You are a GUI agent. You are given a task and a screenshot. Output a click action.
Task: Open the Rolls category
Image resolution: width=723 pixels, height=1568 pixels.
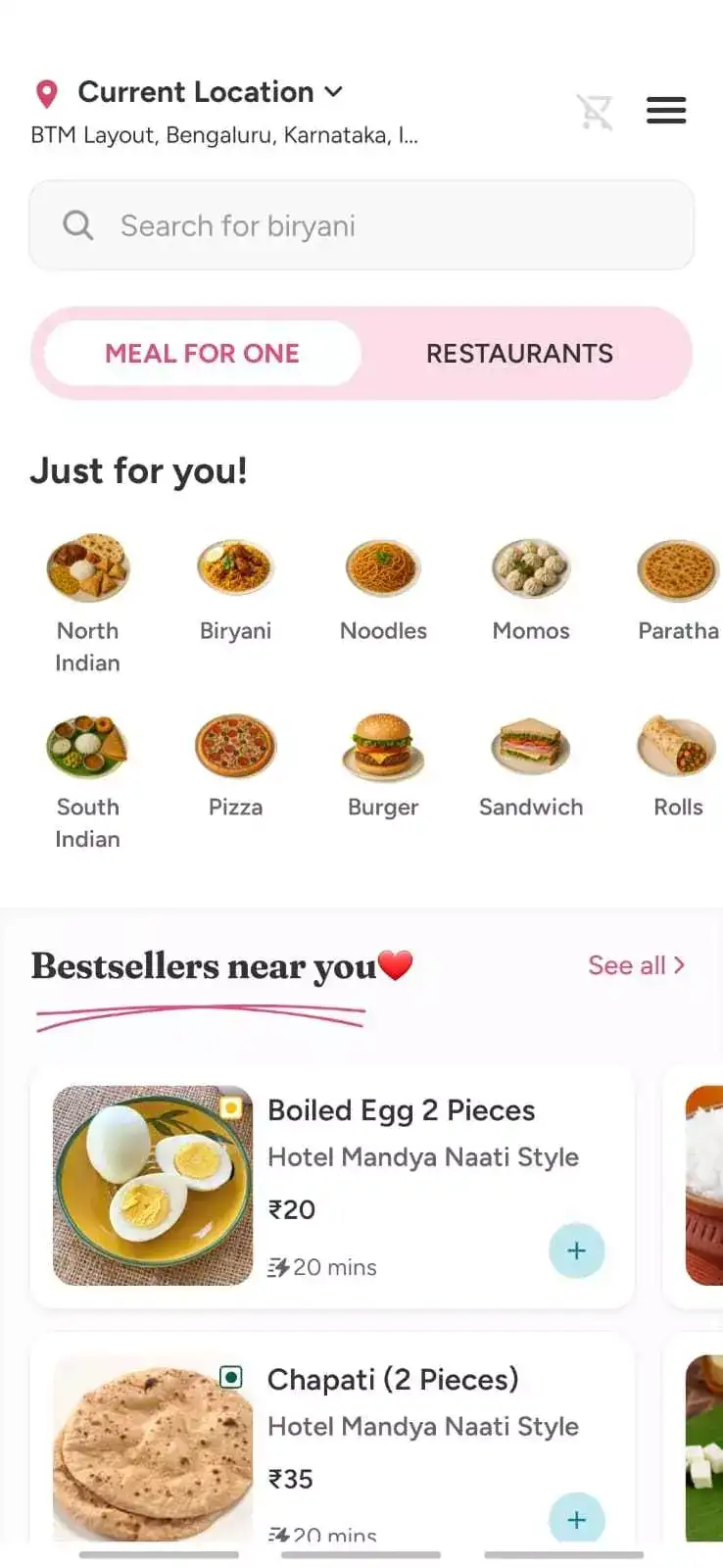678,764
